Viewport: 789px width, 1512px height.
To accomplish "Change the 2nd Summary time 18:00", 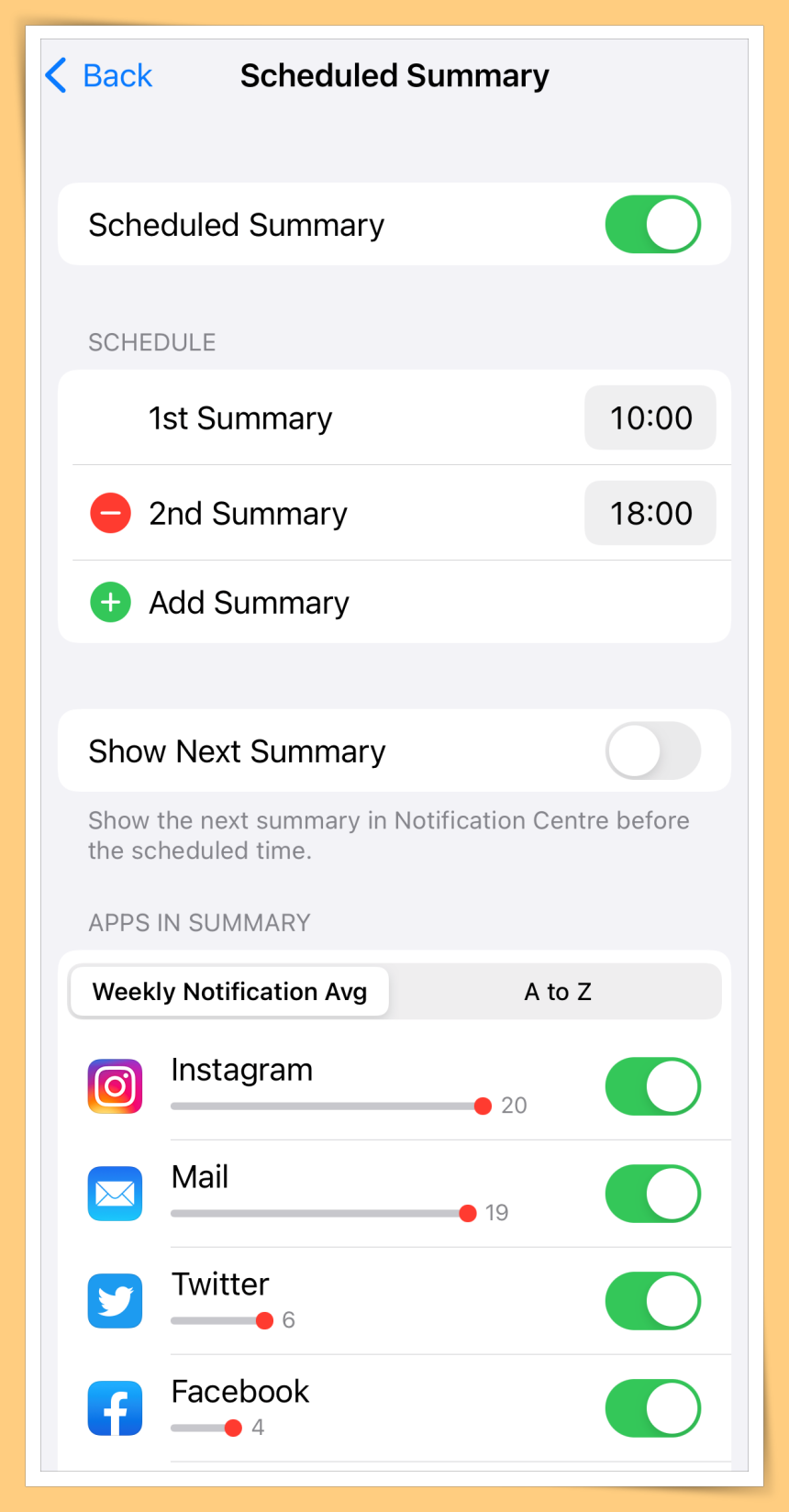I will click(650, 514).
